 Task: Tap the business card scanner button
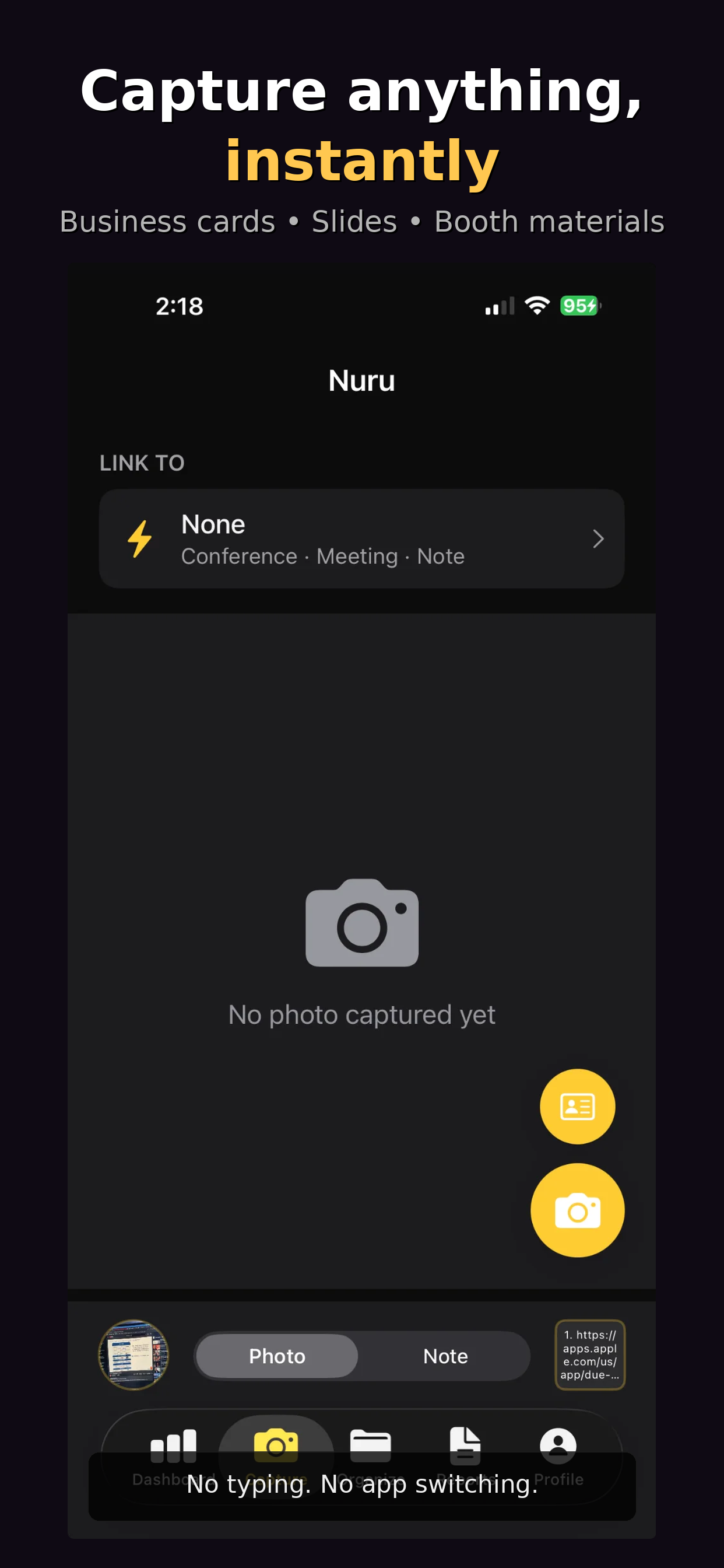(577, 1107)
